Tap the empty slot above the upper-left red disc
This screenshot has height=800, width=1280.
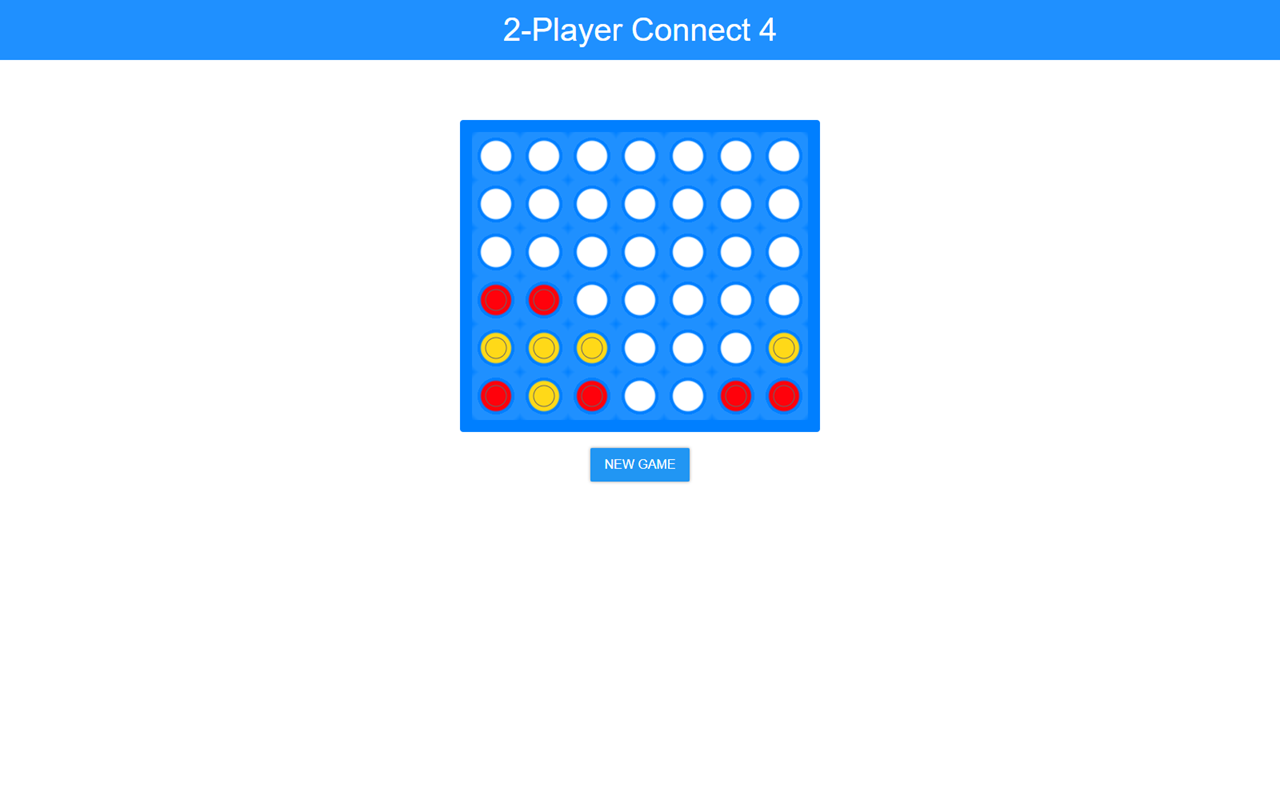[496, 252]
